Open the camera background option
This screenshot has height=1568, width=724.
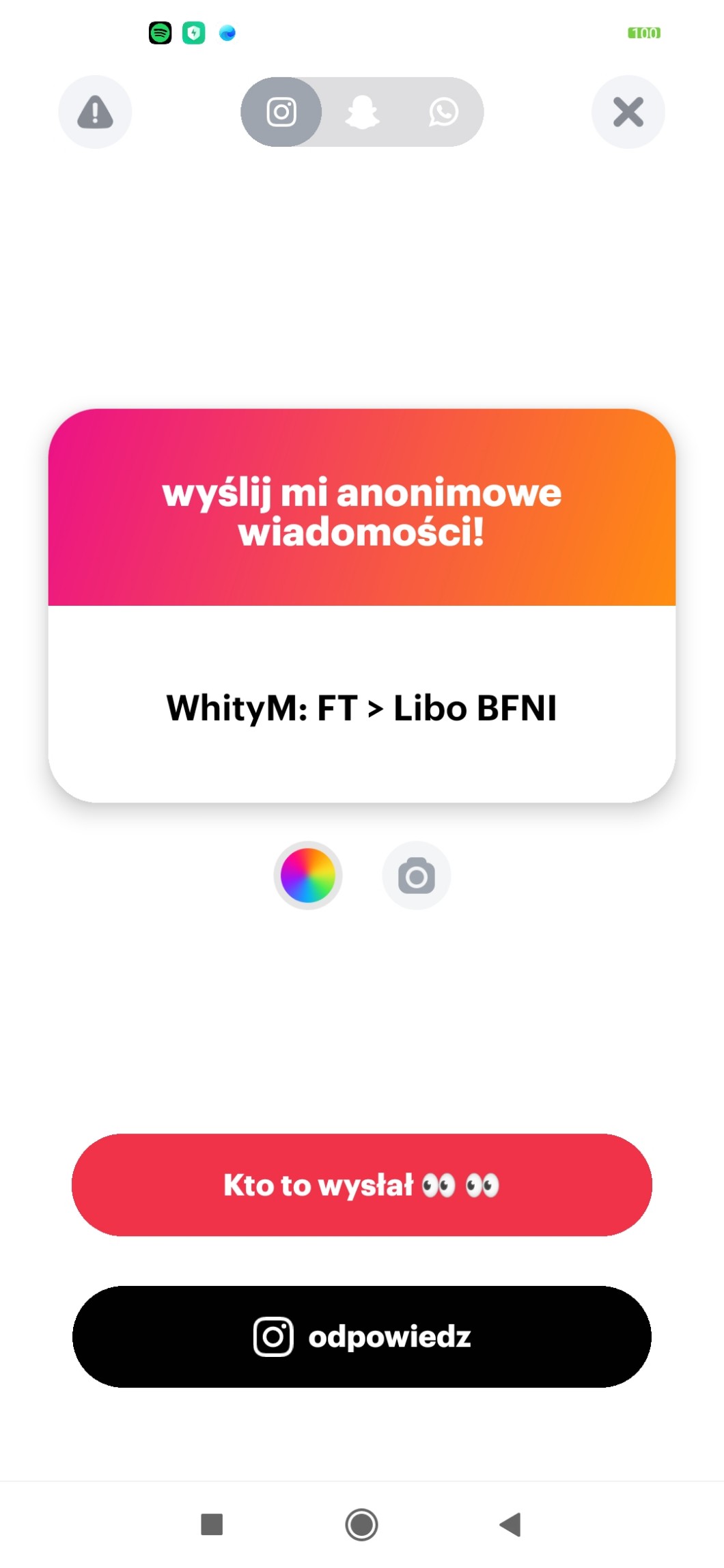(416, 876)
